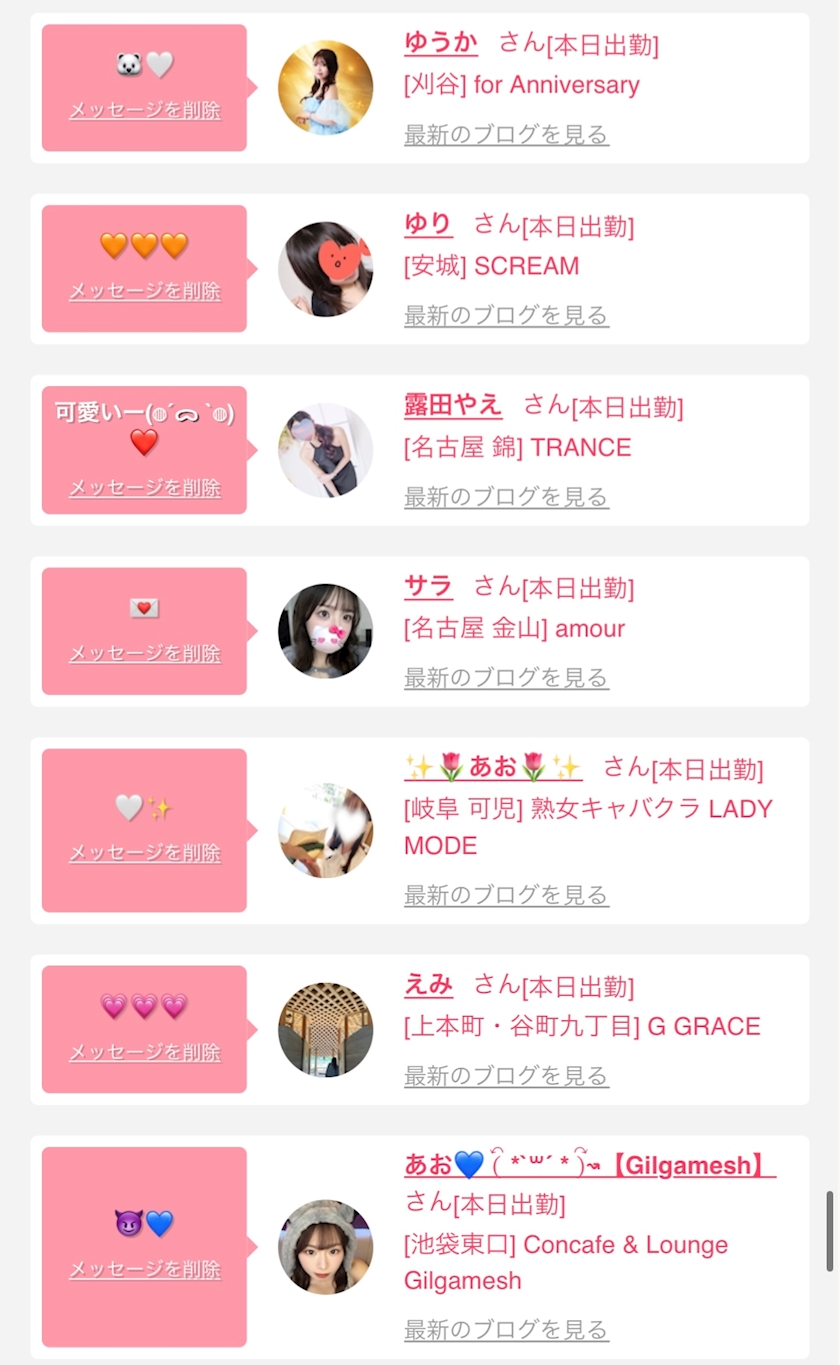Delete the message sent to Gilgamesh's あお
Screen dimensions: 840x1365
coord(144,1269)
